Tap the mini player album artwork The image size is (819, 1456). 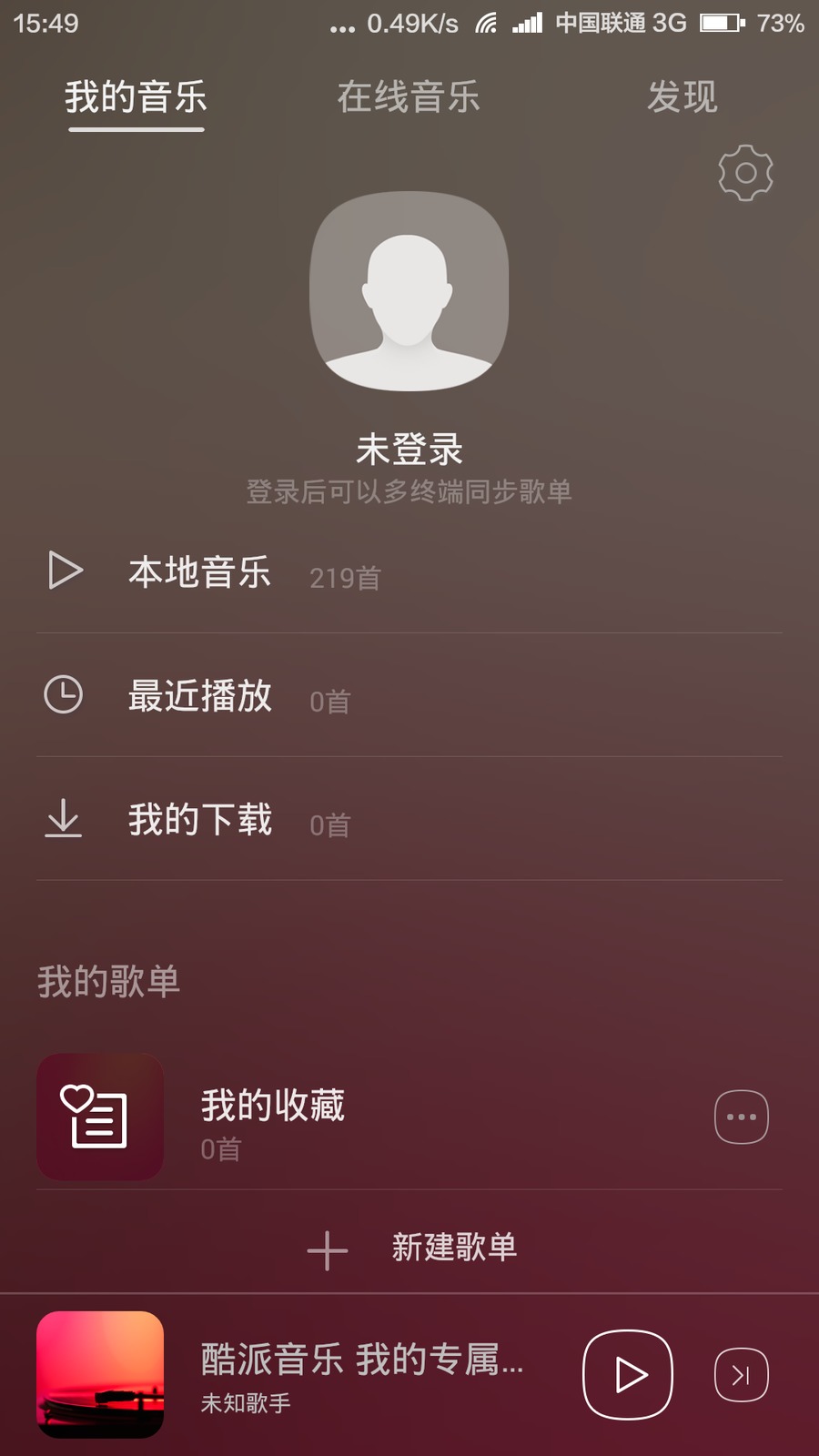[100, 1374]
